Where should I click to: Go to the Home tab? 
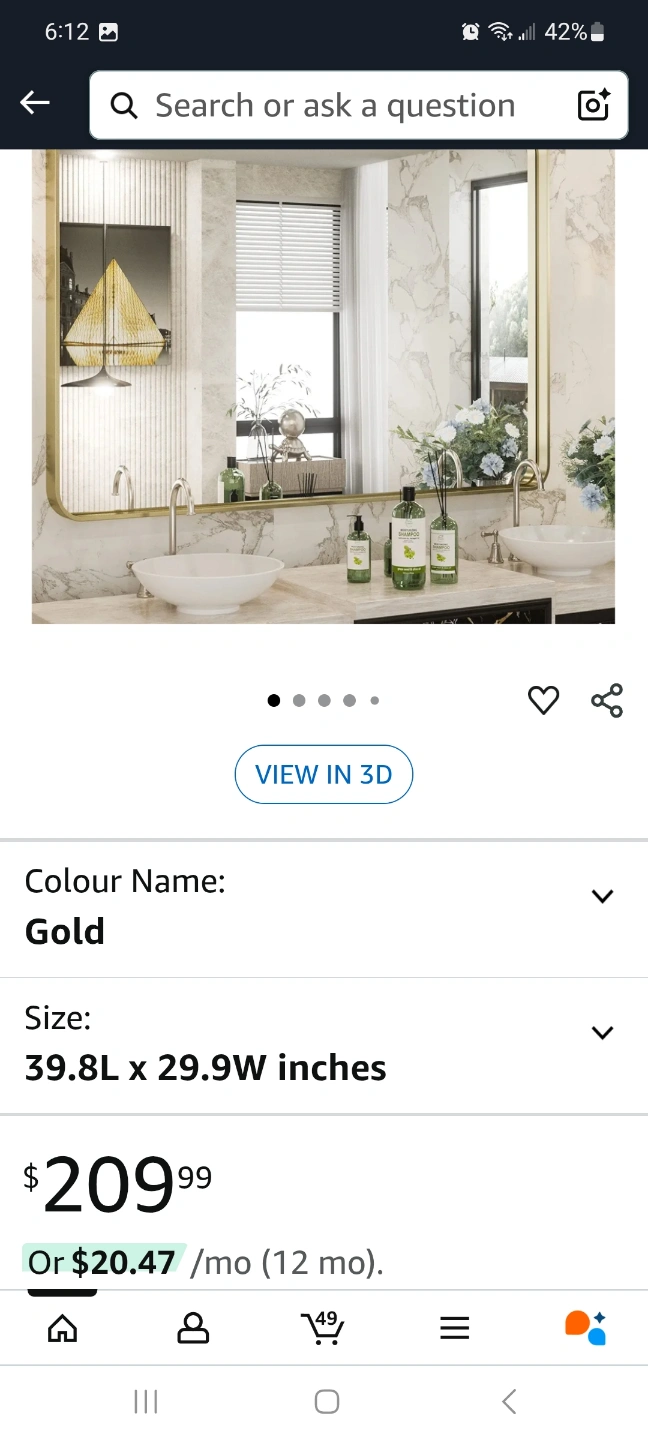click(x=62, y=1328)
